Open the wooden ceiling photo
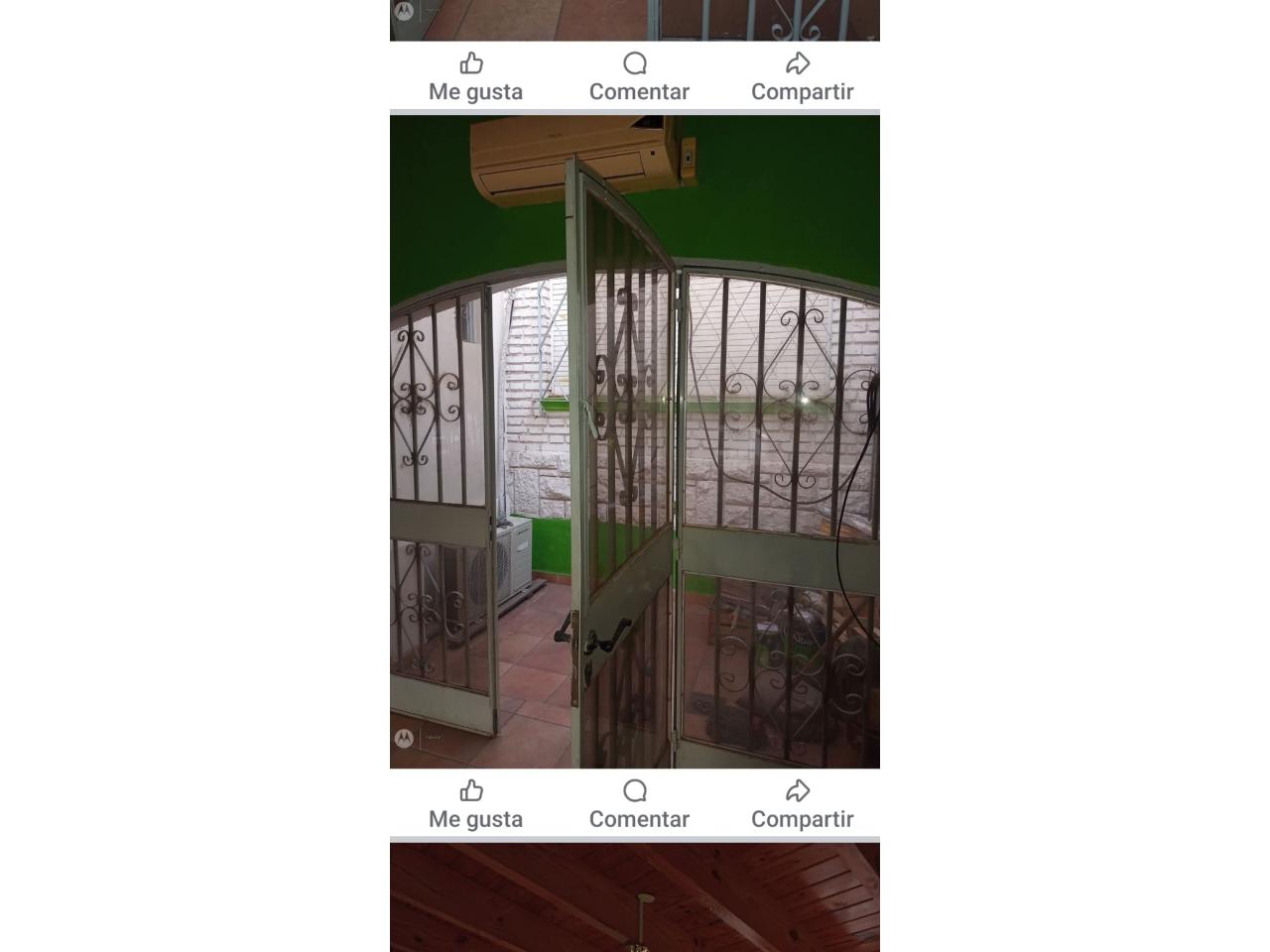 click(x=634, y=897)
